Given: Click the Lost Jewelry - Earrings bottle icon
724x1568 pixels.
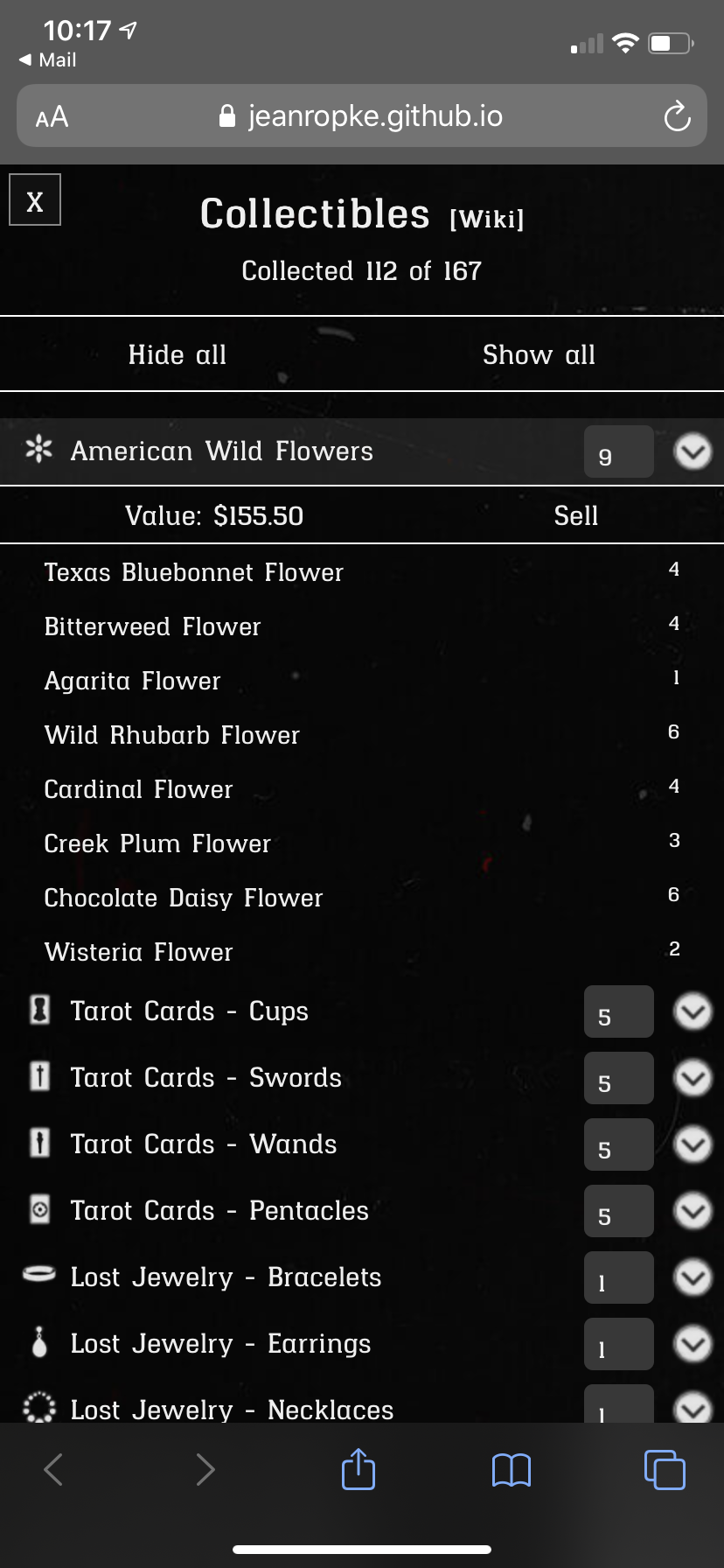Looking at the screenshot, I should (38, 1344).
